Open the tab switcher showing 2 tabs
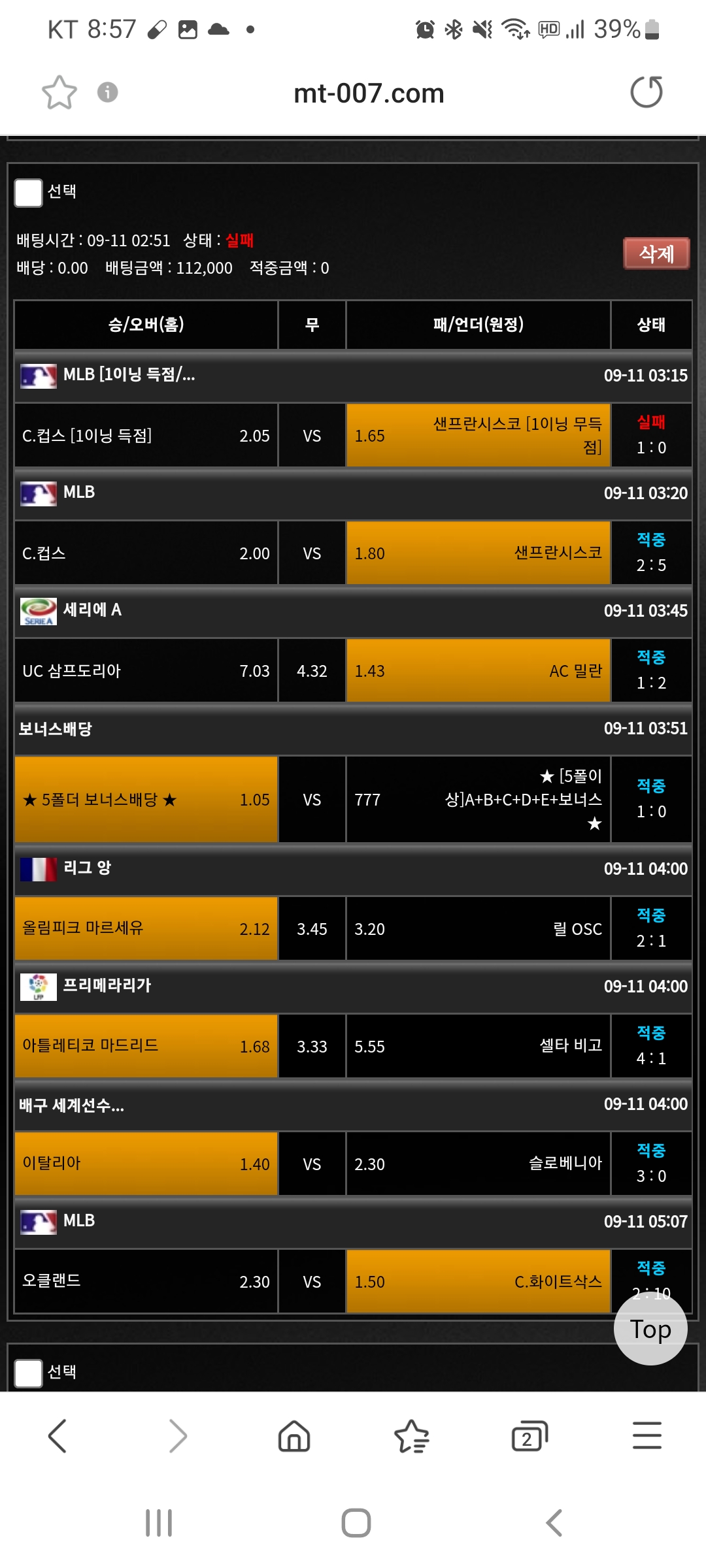The image size is (706, 1568). (x=529, y=1436)
